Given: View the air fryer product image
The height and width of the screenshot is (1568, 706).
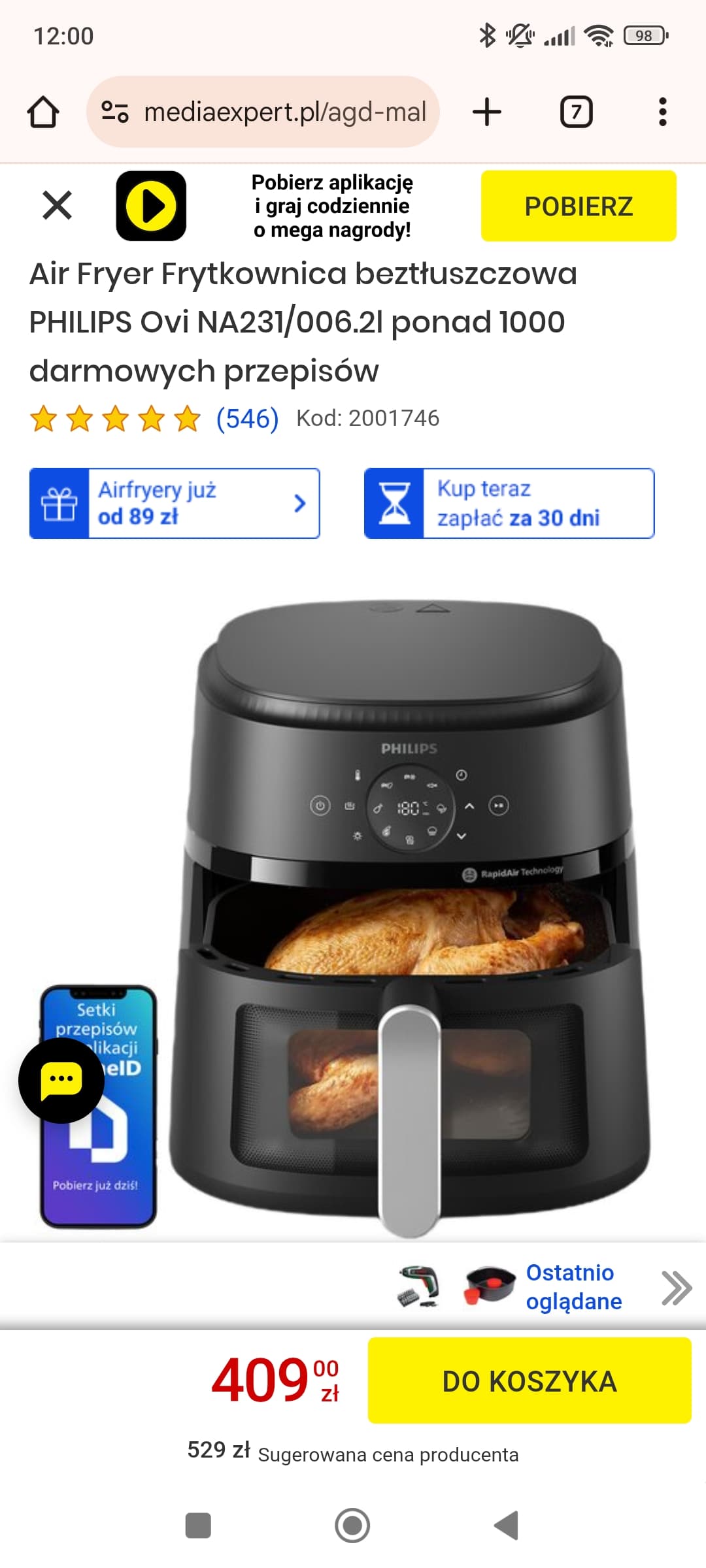Looking at the screenshot, I should 409,915.
